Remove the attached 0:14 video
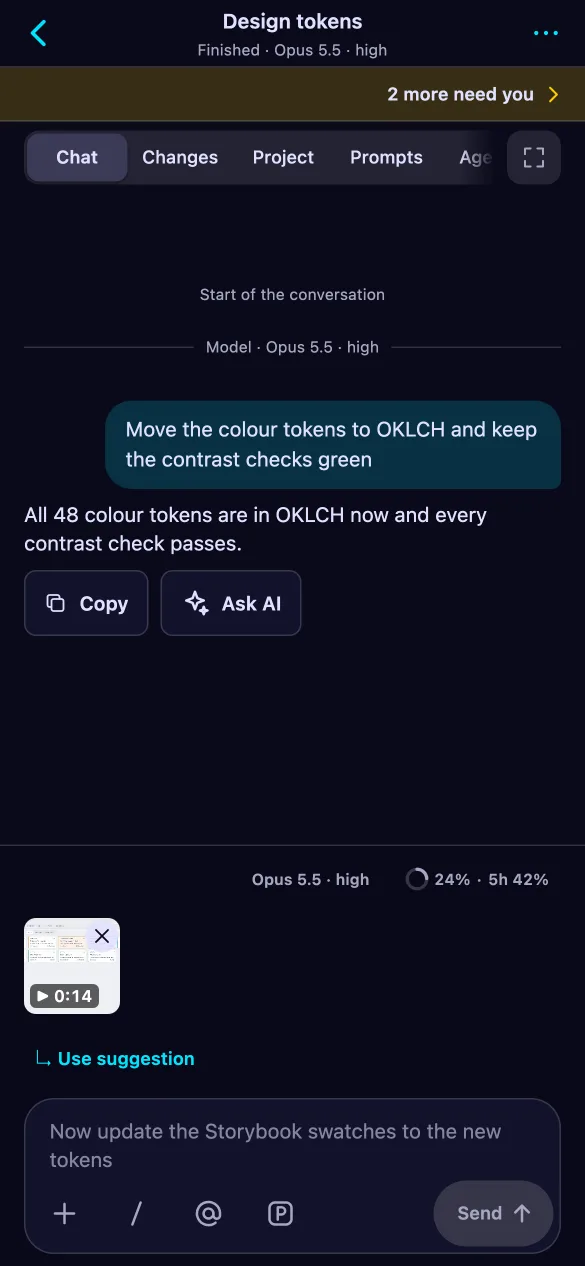The image size is (585, 1266). 102,936
